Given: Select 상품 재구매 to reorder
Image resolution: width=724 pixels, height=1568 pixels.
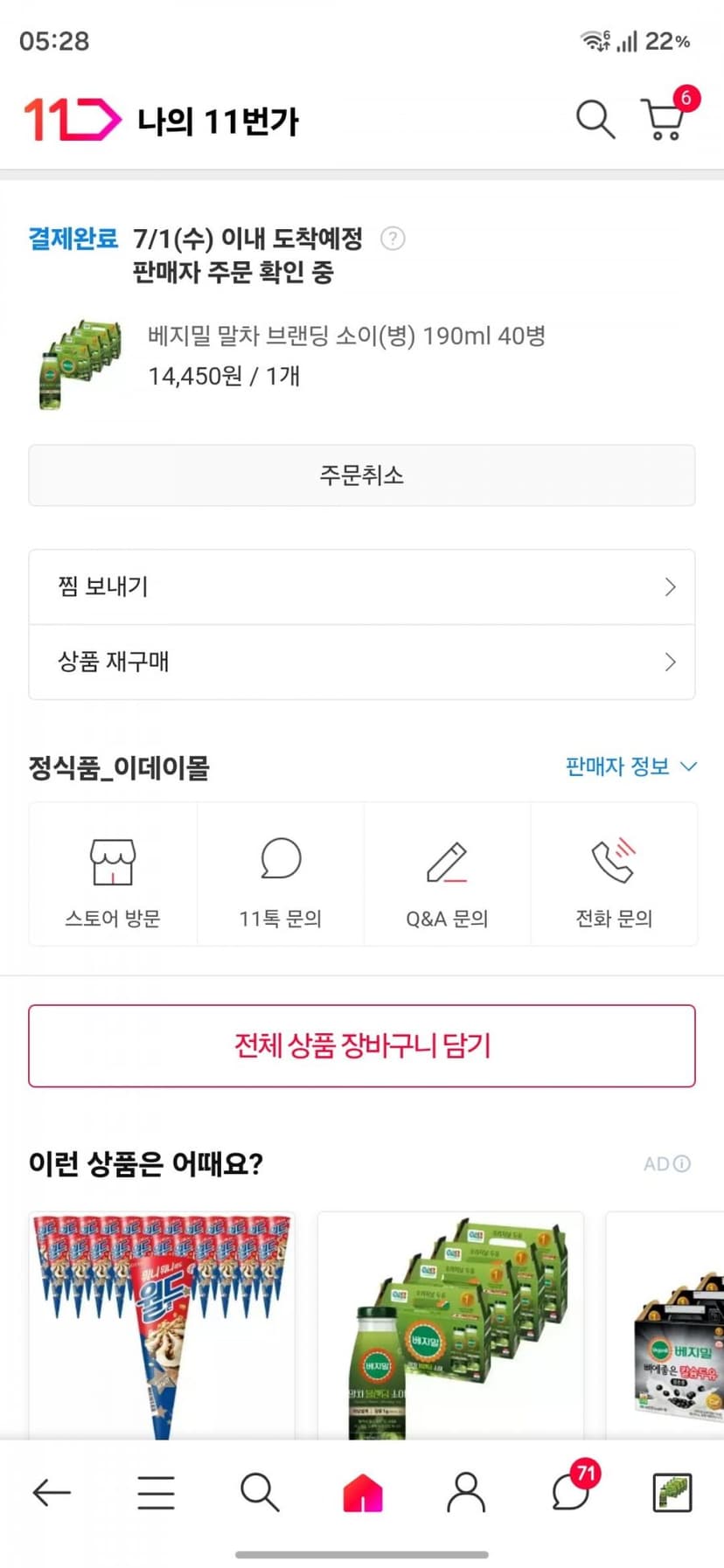Looking at the screenshot, I should coord(362,662).
